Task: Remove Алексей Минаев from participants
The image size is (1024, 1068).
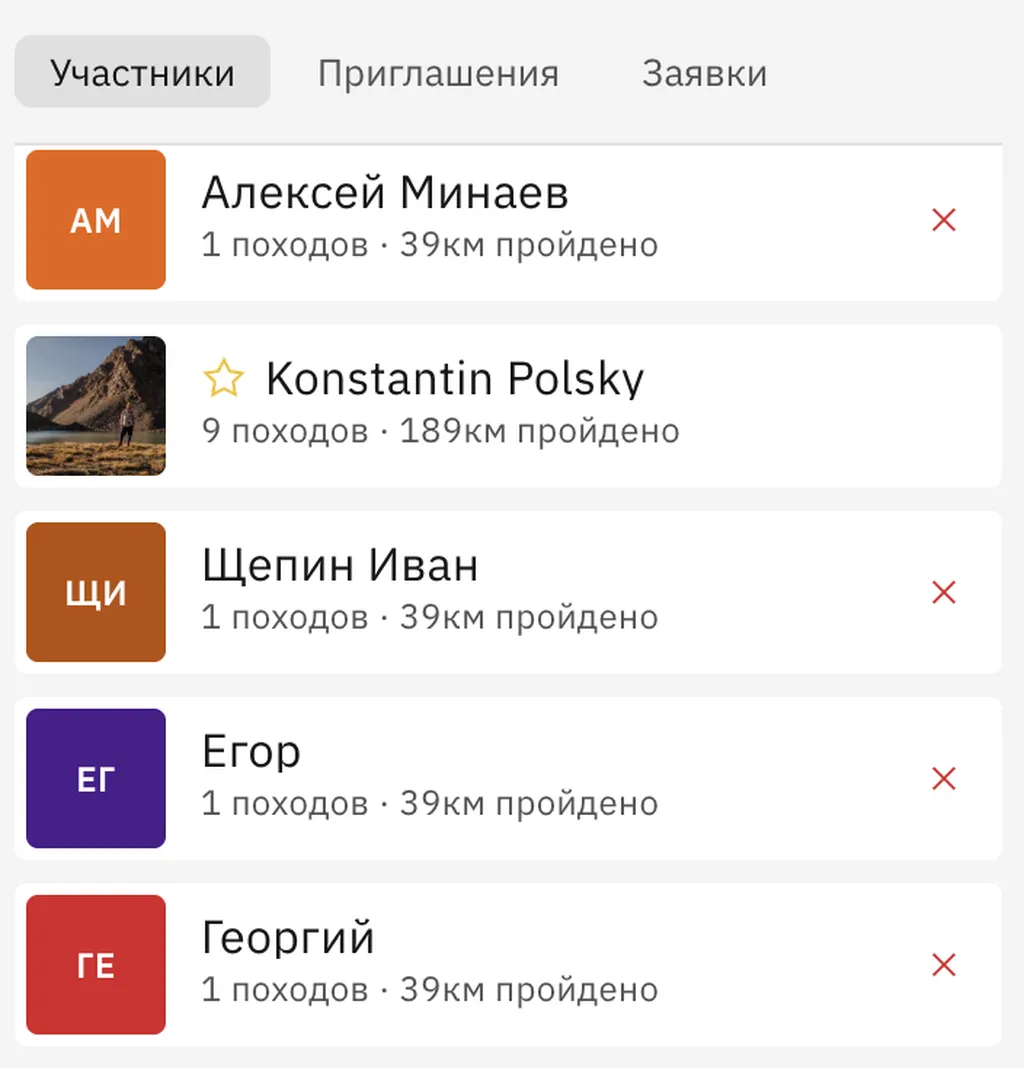Action: click(943, 220)
